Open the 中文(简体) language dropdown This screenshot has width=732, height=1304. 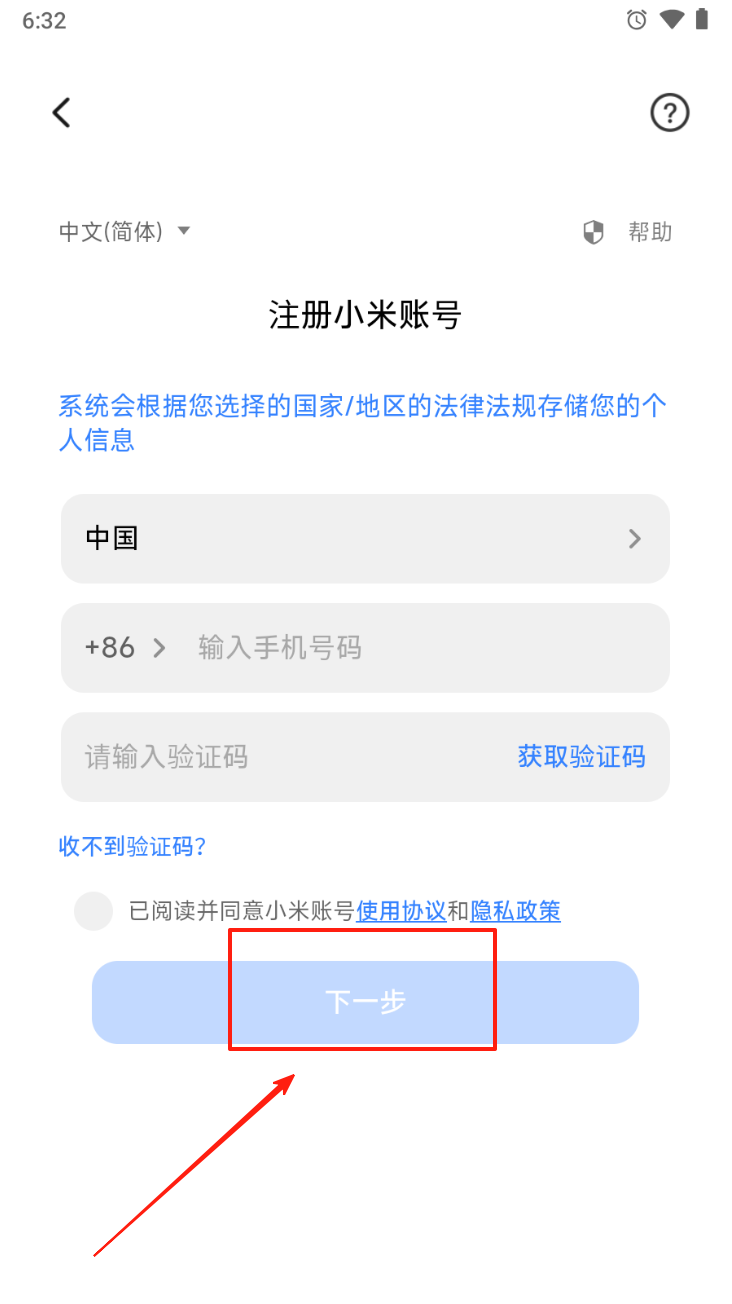coord(124,232)
